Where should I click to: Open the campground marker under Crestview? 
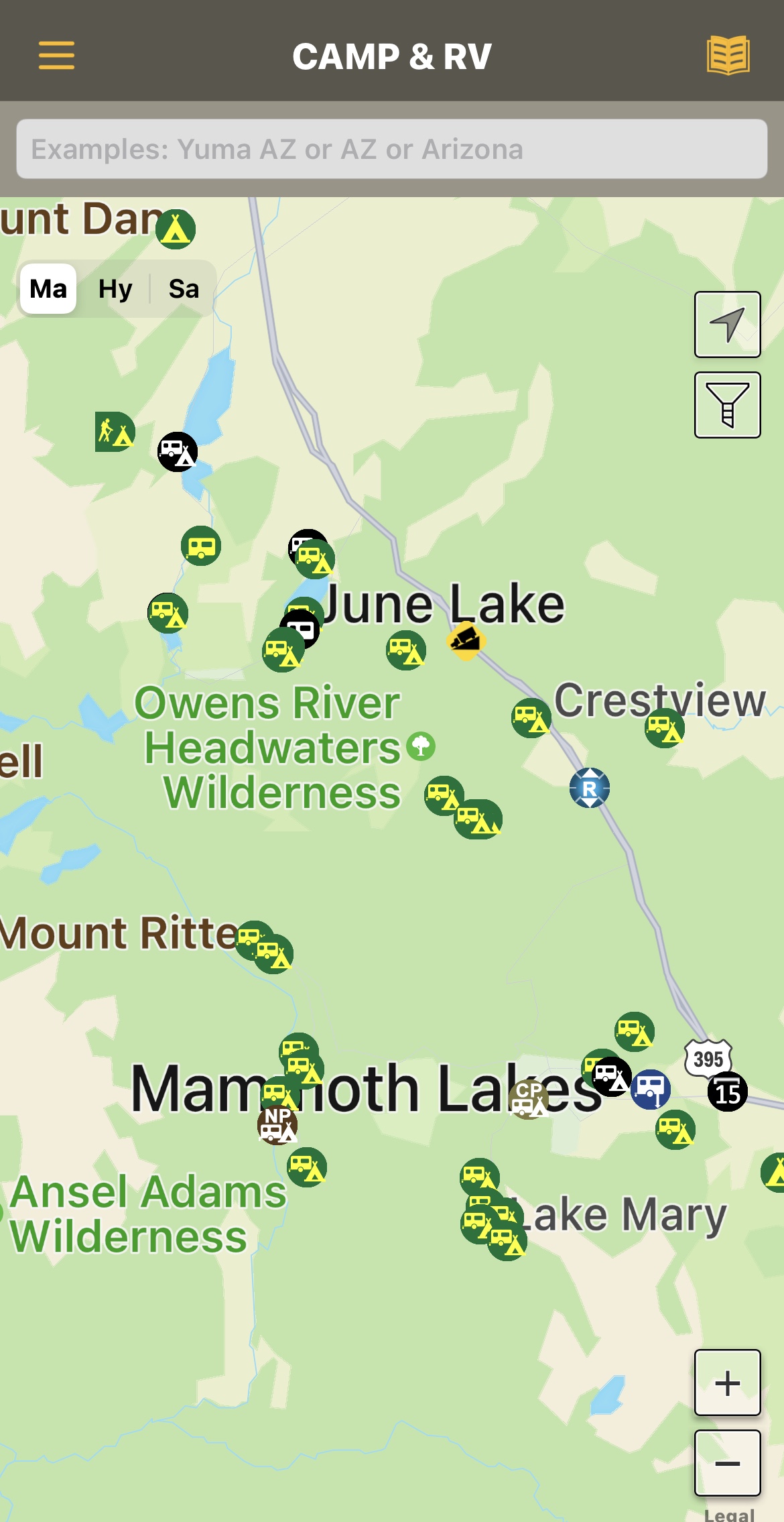[665, 728]
